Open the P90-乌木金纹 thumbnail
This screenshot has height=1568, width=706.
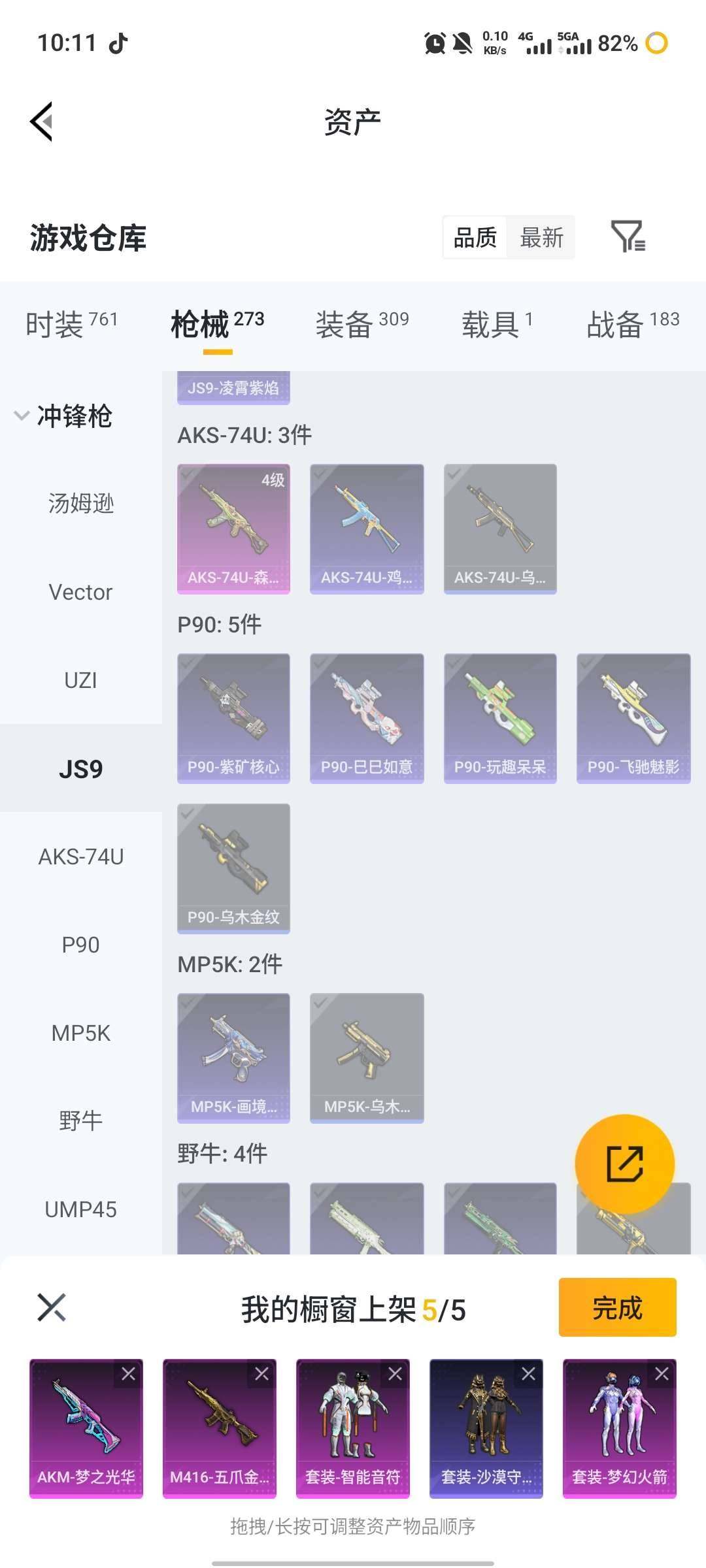point(233,869)
